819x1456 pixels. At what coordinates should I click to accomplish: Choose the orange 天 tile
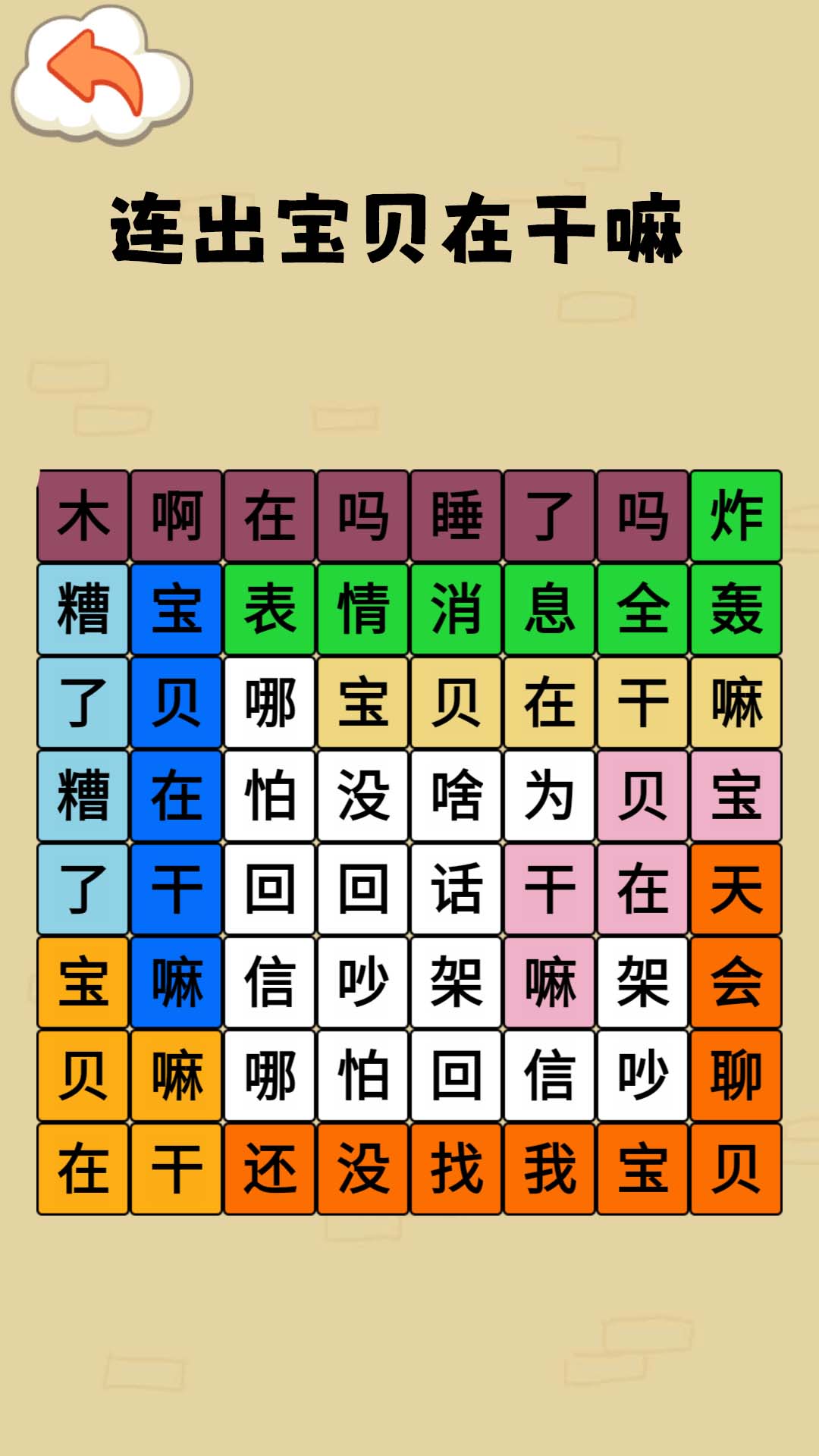point(736,889)
